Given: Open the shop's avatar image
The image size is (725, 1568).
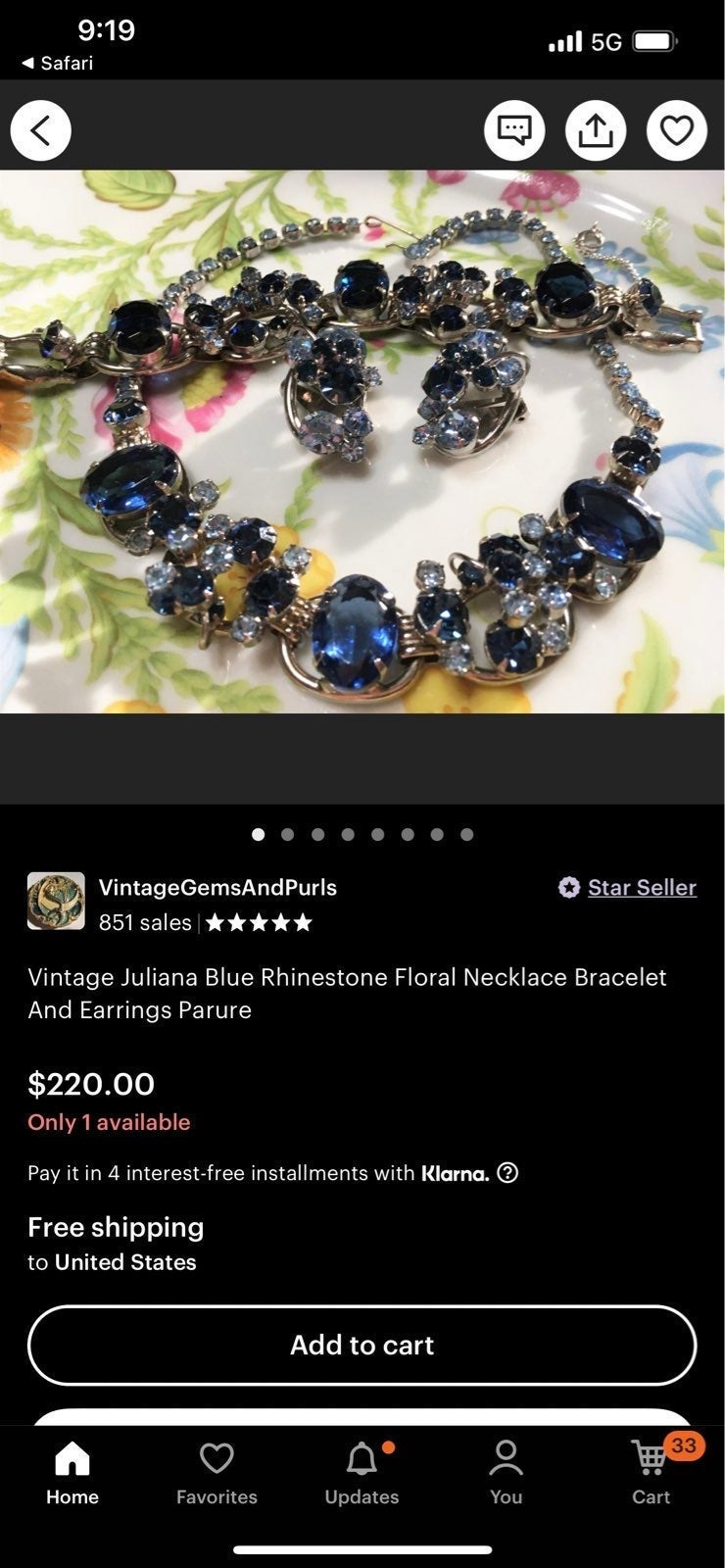Looking at the screenshot, I should pos(56,901).
